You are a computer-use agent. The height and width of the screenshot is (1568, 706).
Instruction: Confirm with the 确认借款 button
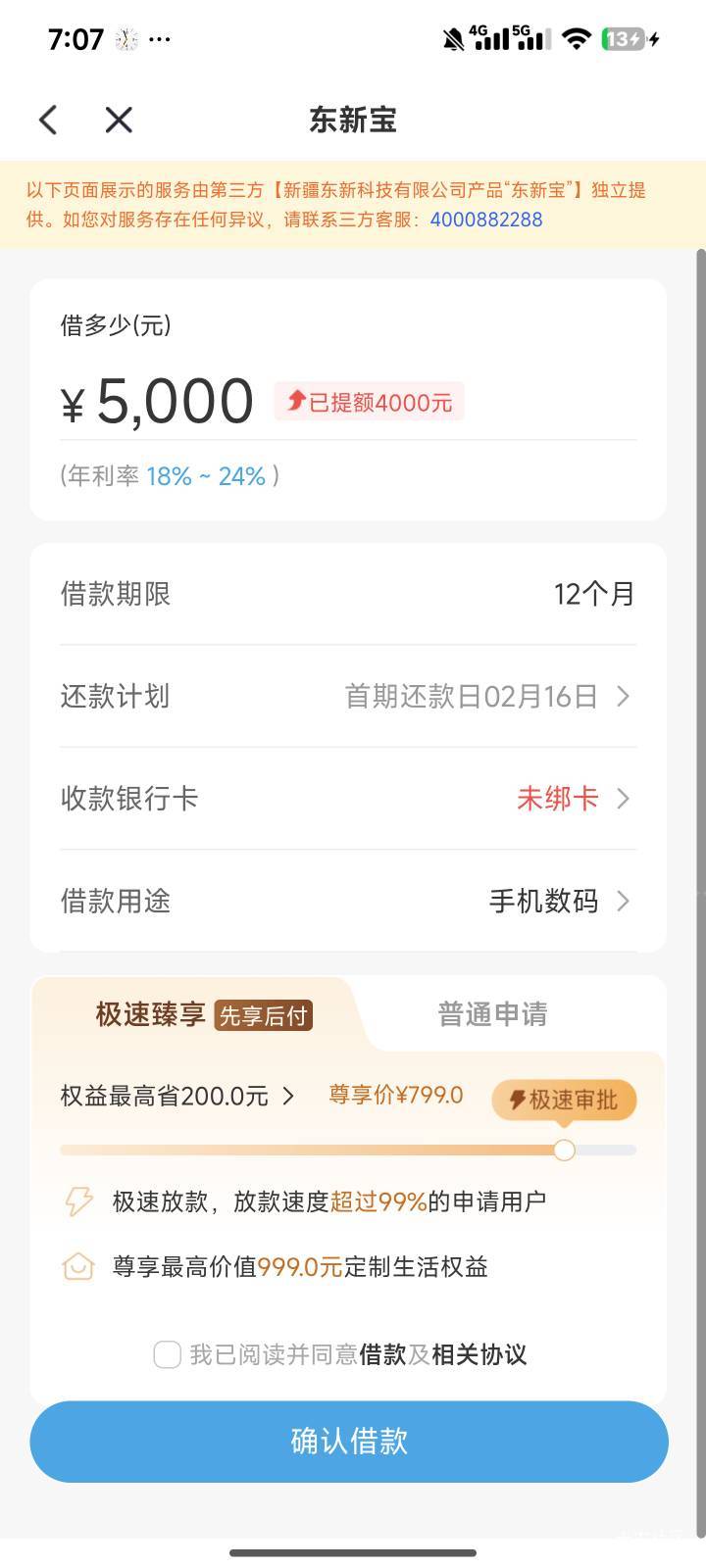[x=349, y=1442]
